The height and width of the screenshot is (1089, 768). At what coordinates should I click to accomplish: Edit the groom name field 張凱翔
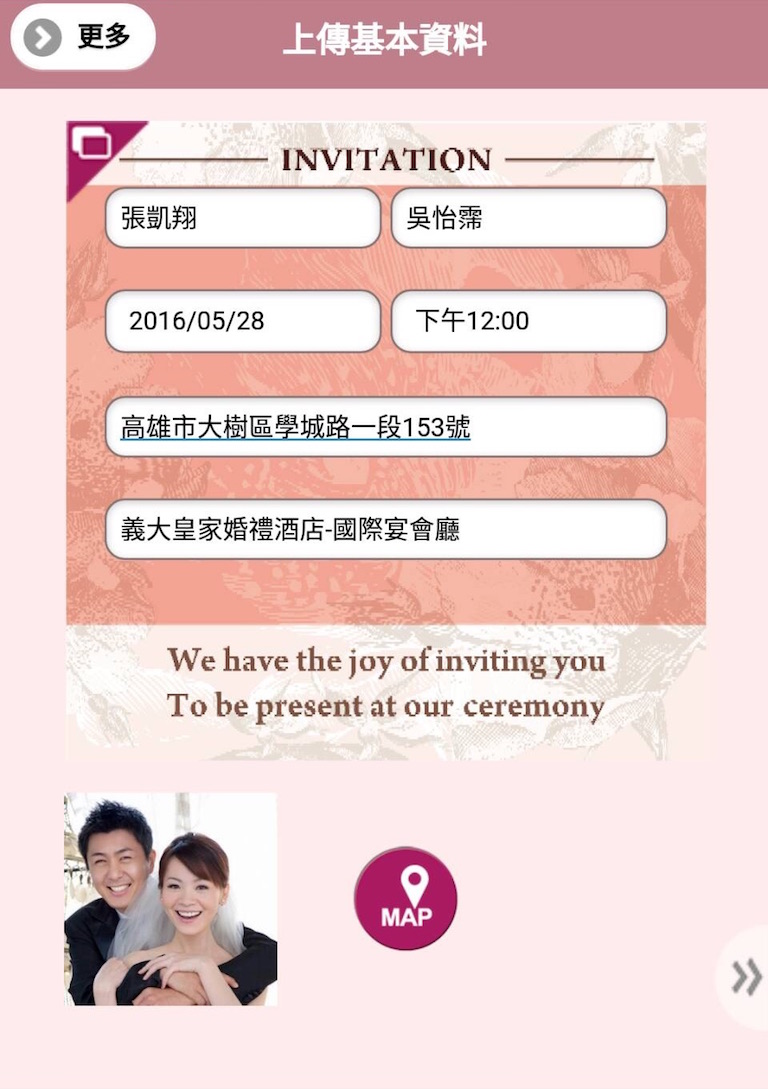[243, 218]
